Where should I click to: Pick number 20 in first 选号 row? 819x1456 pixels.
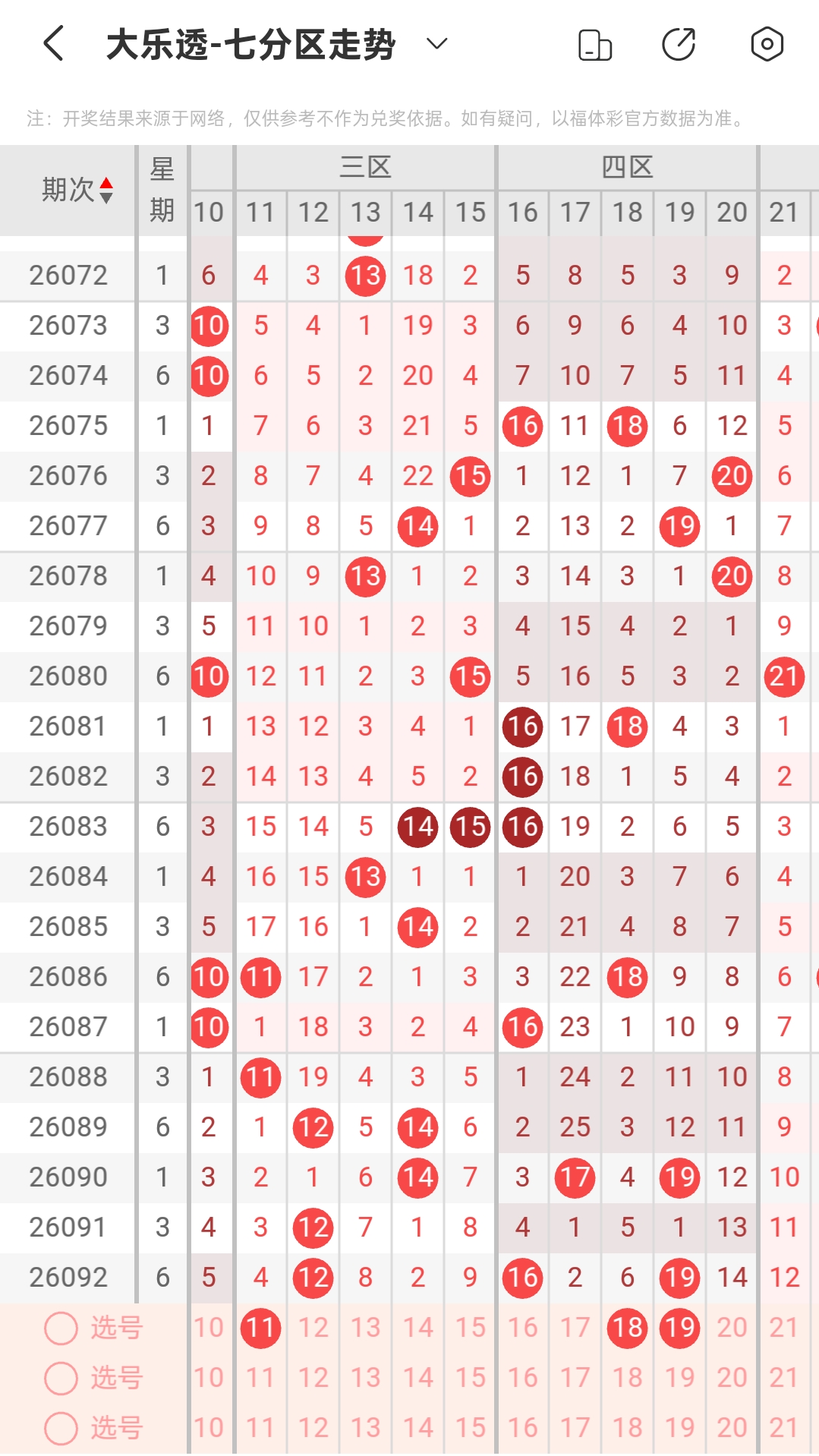pos(732,1328)
